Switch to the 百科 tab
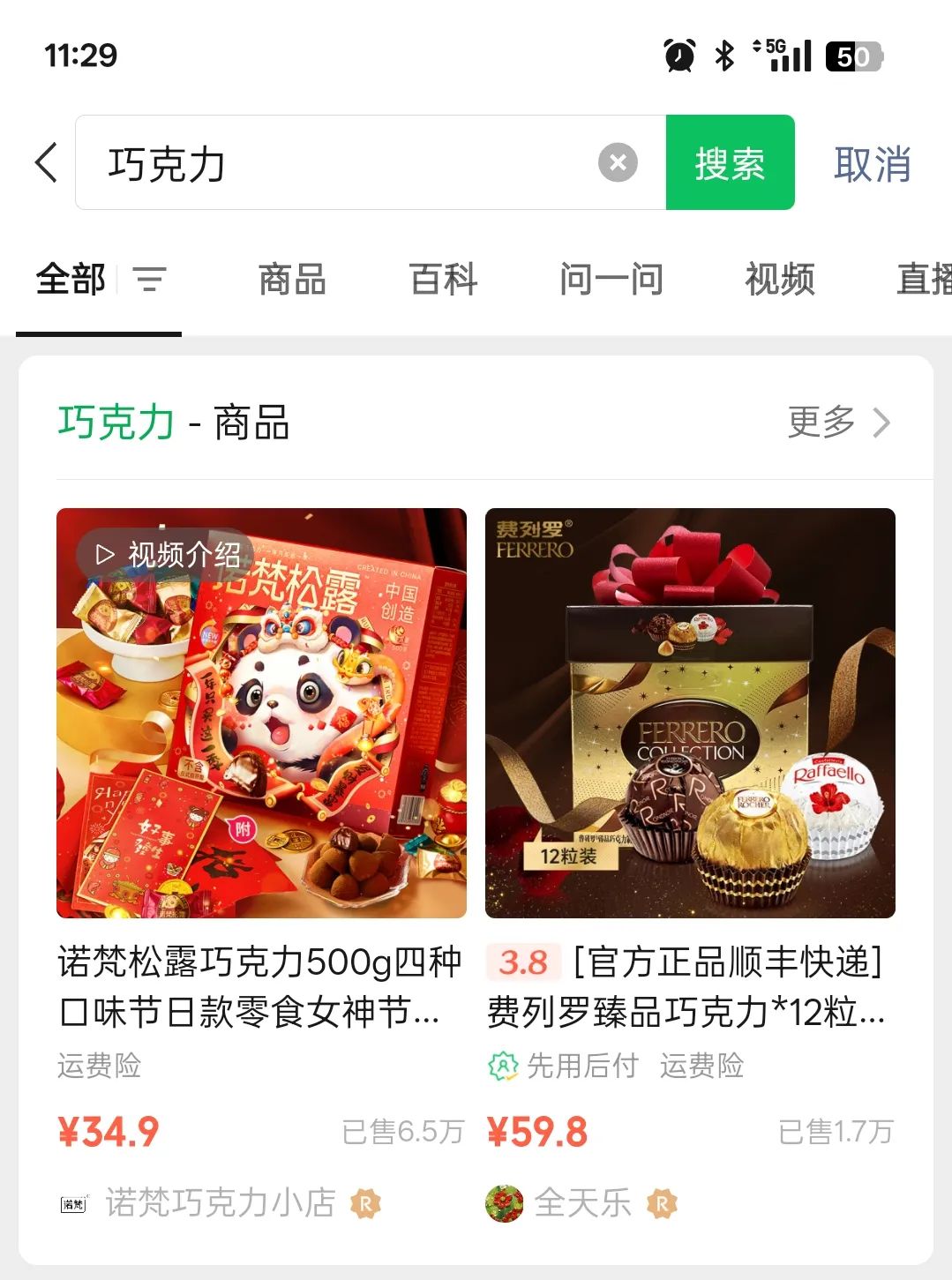This screenshot has width=952, height=1280. pyautogui.click(x=443, y=280)
